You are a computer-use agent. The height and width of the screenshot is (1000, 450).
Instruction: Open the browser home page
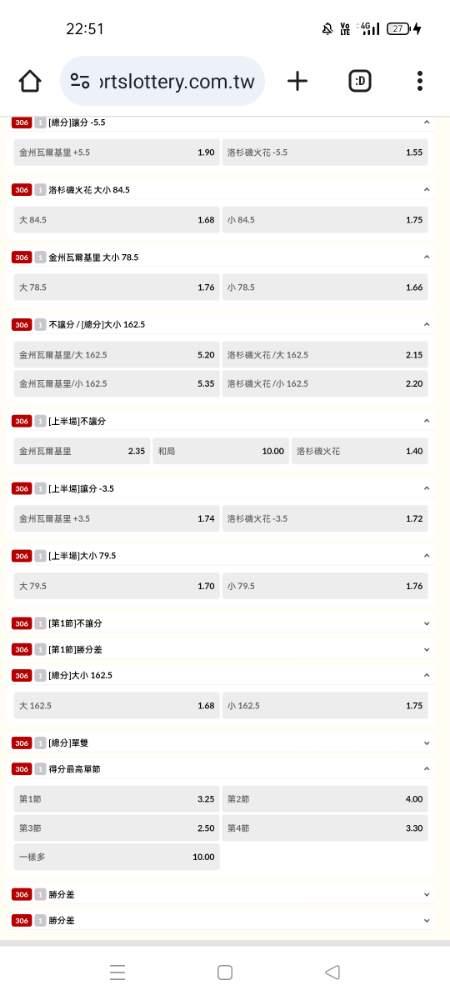coord(30,81)
